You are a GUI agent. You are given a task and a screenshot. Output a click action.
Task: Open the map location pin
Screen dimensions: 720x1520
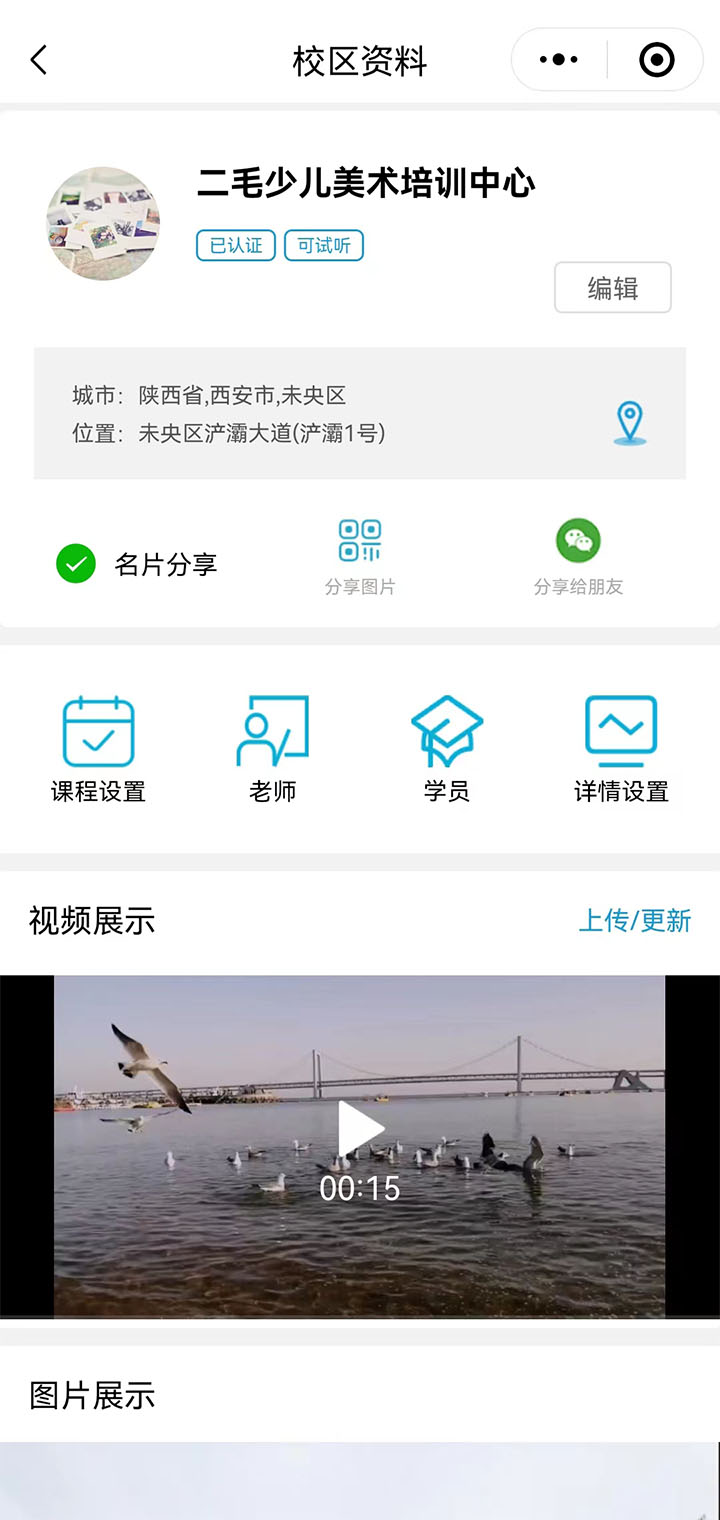(629, 423)
